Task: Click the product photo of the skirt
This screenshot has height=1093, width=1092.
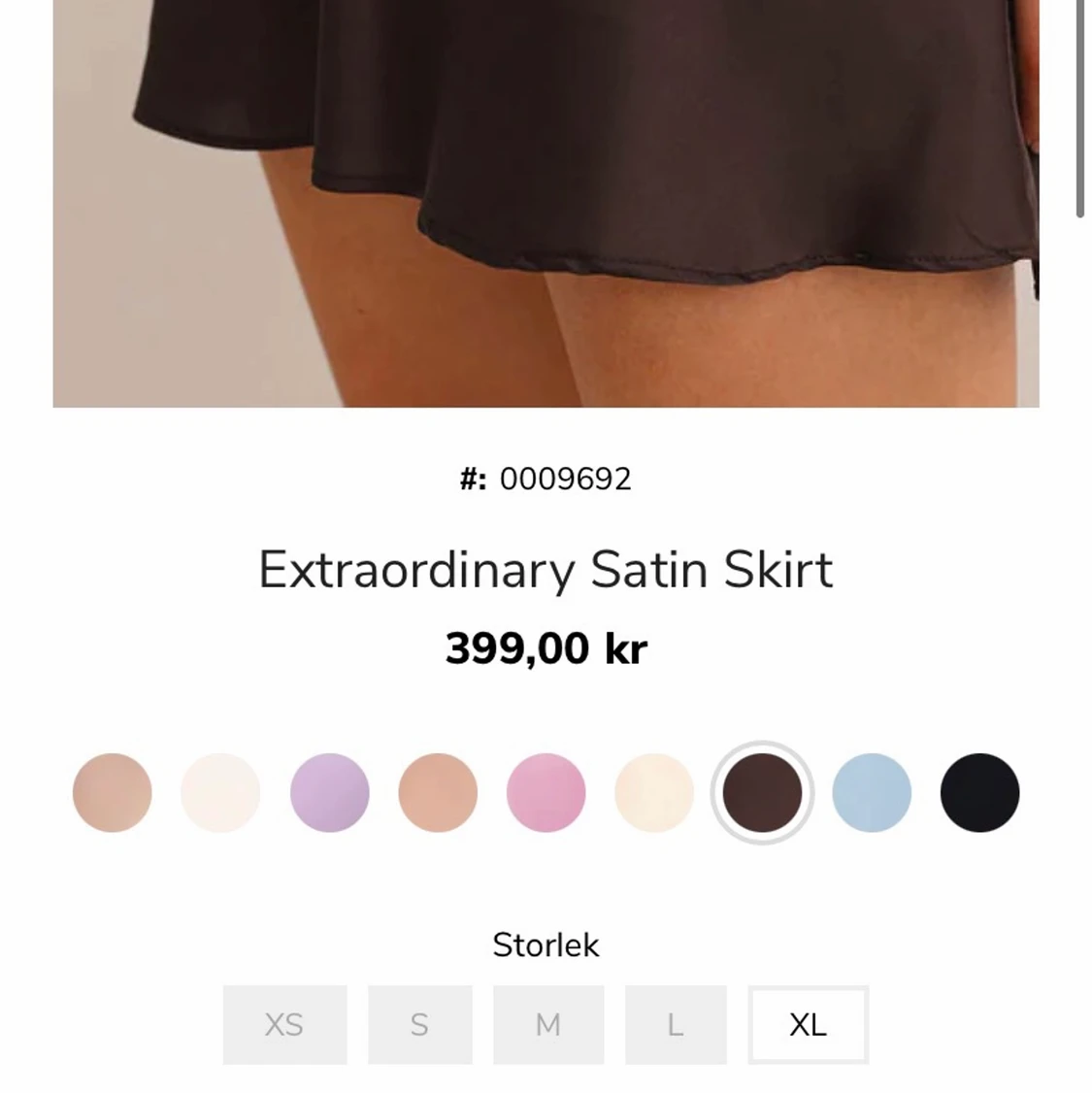Action: [546, 204]
